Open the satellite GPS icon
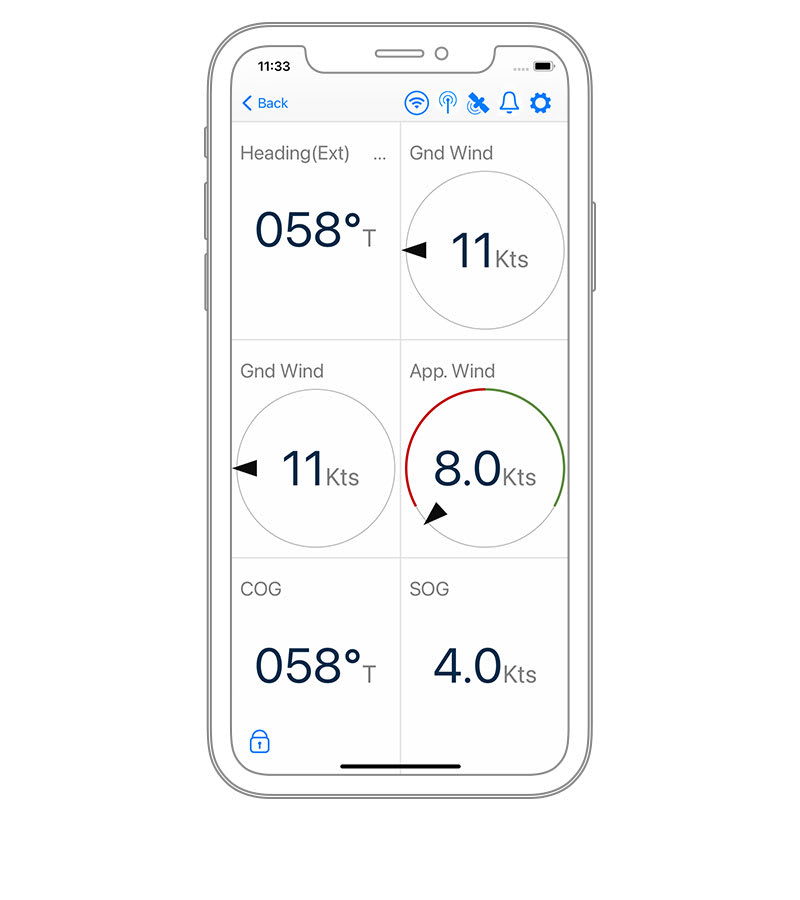This screenshot has height=900, width=800. pos(478,103)
